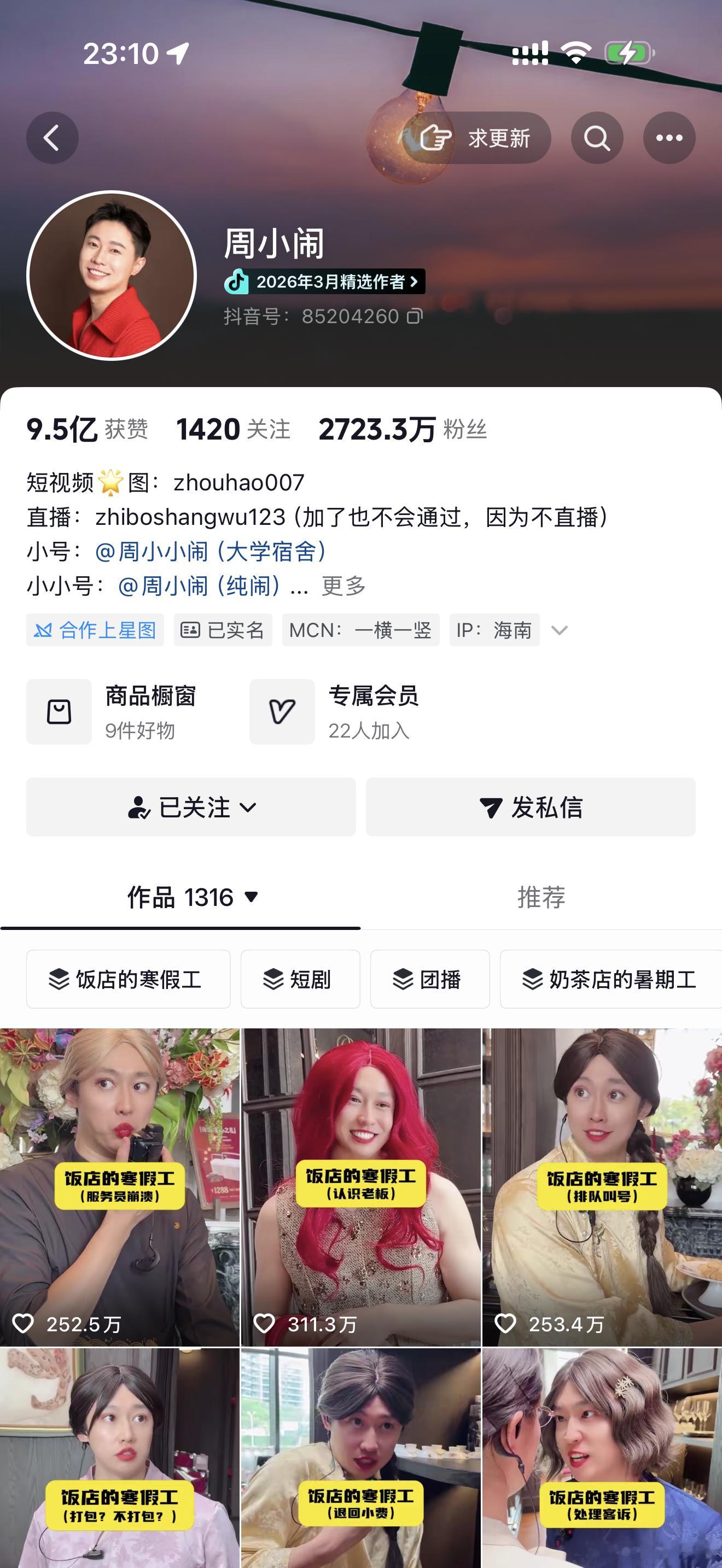Open the three-dot more options menu
722x1568 pixels.
click(669, 138)
